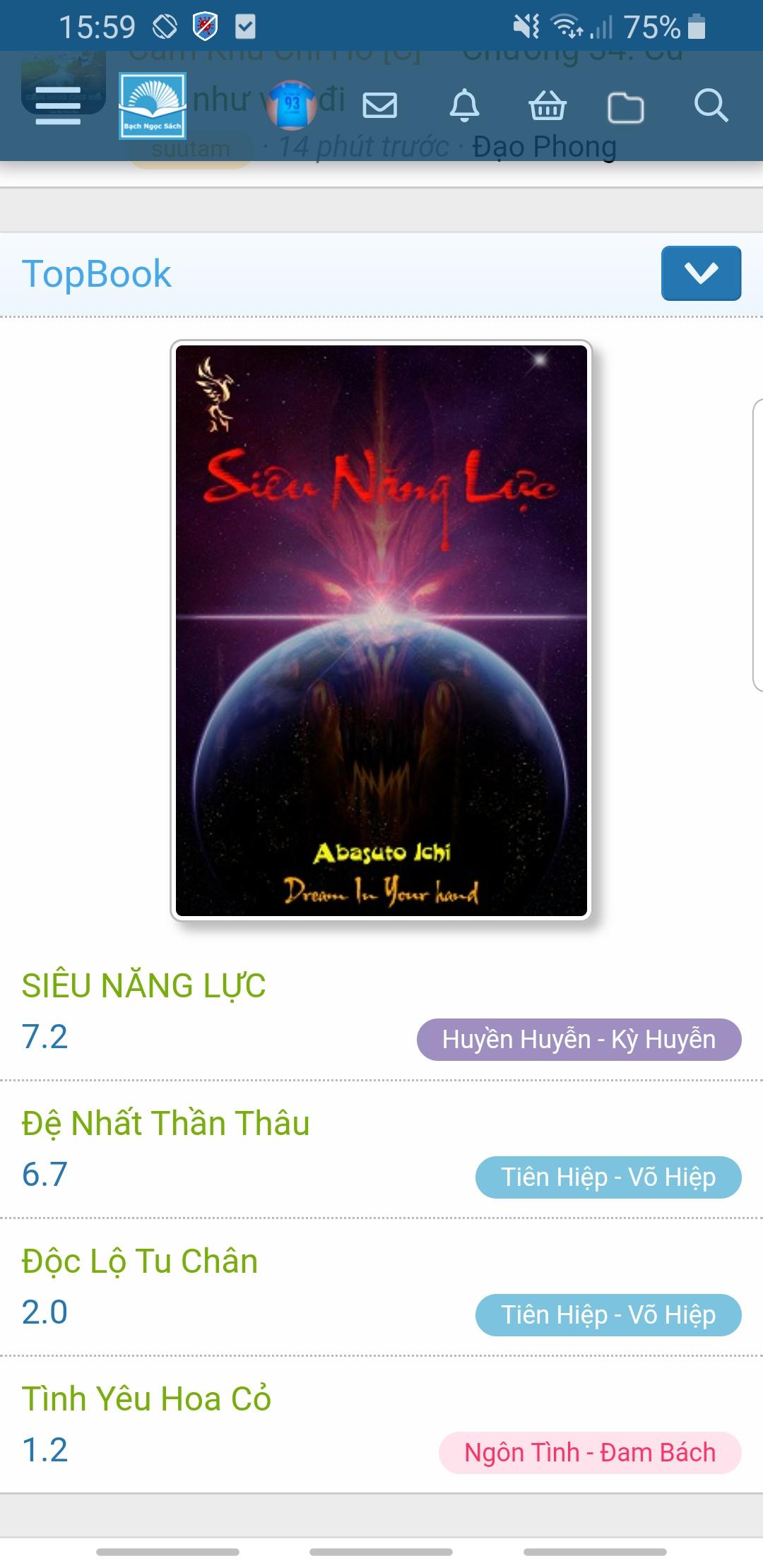Open Đệ Nhất Thần Thâu book
Screen dimensions: 763x1568
point(166,1123)
